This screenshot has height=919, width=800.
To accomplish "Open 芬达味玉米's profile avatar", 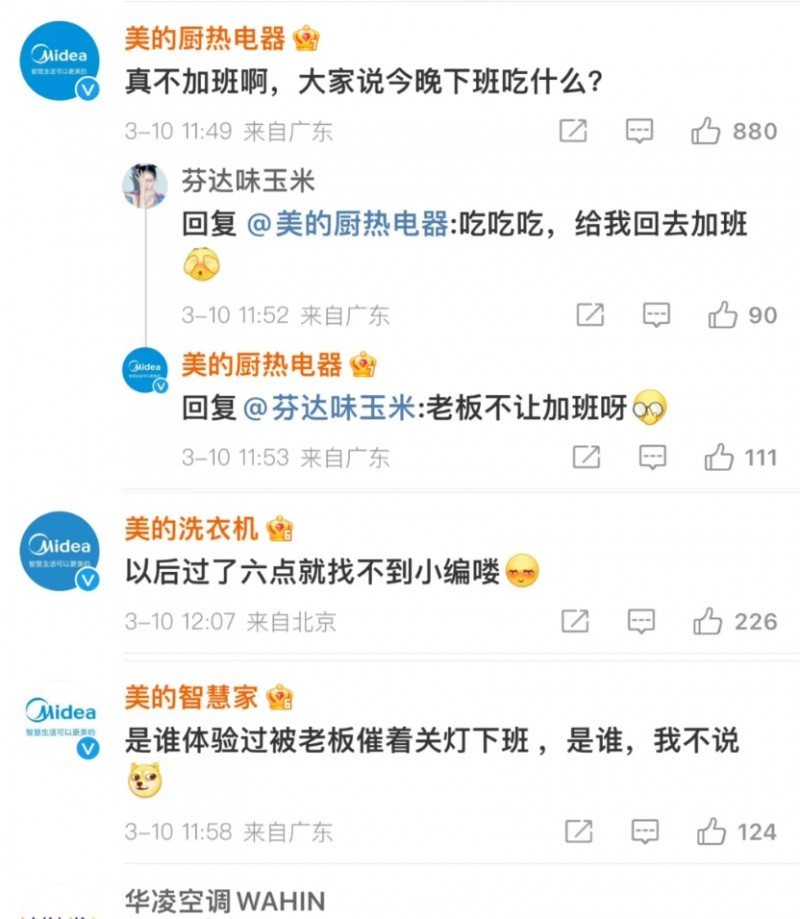I will tap(145, 186).
